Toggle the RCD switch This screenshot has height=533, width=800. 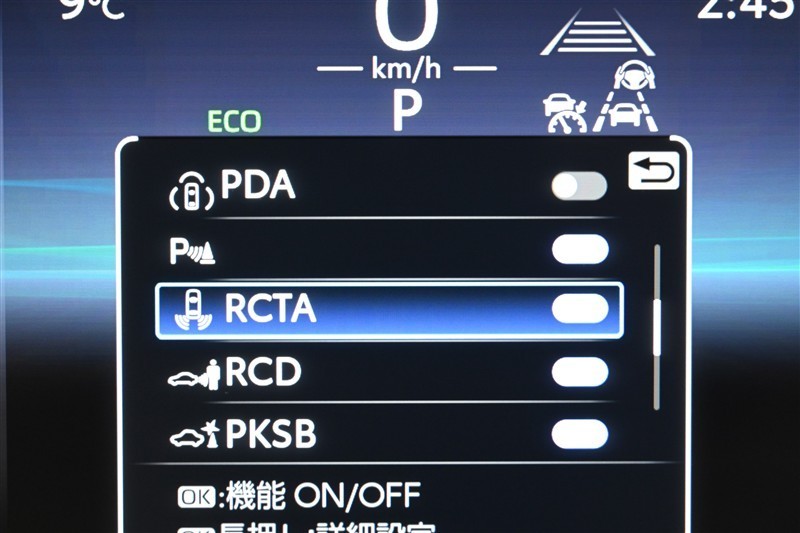point(580,372)
